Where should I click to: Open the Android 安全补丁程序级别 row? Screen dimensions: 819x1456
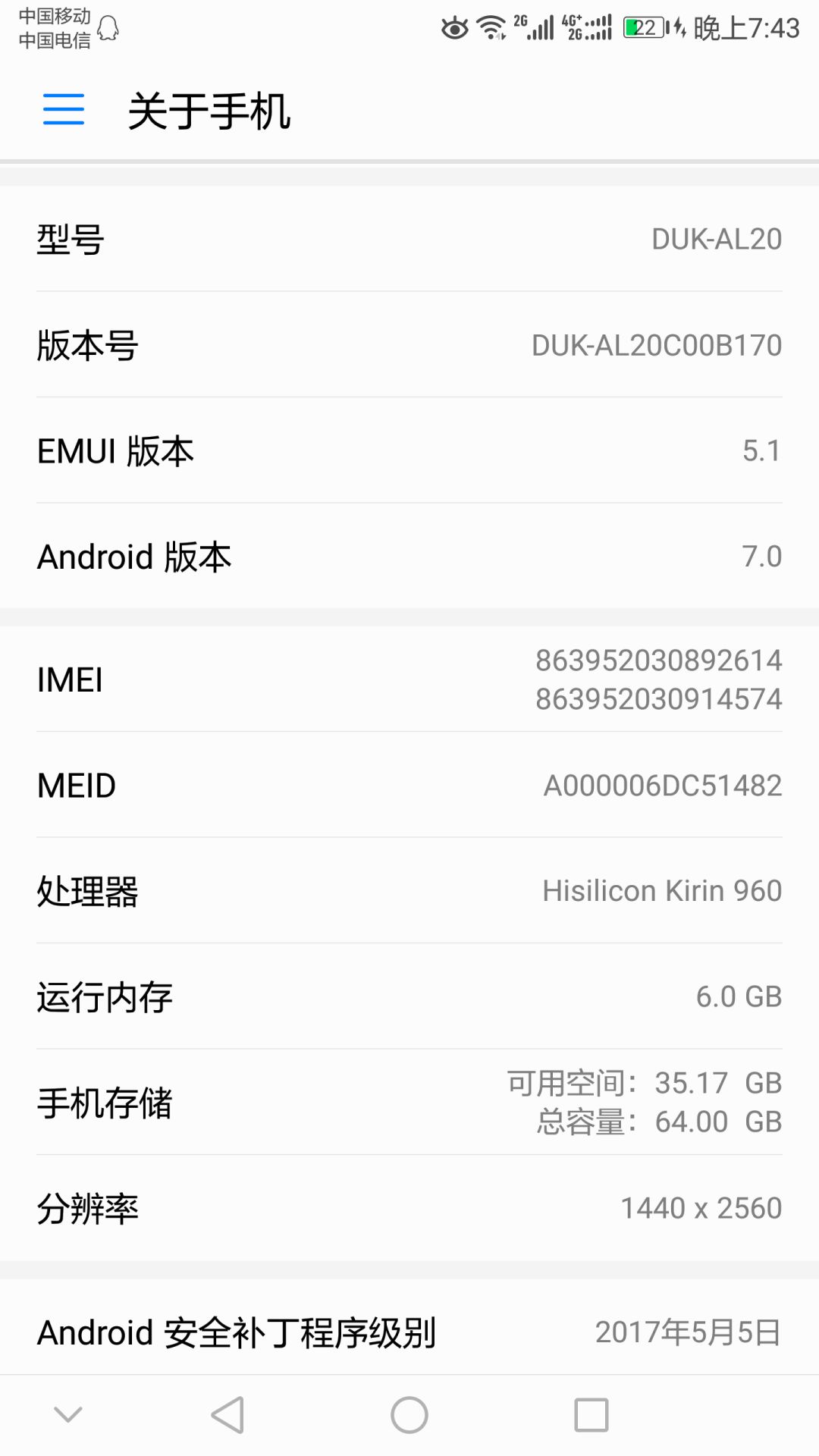click(409, 1332)
